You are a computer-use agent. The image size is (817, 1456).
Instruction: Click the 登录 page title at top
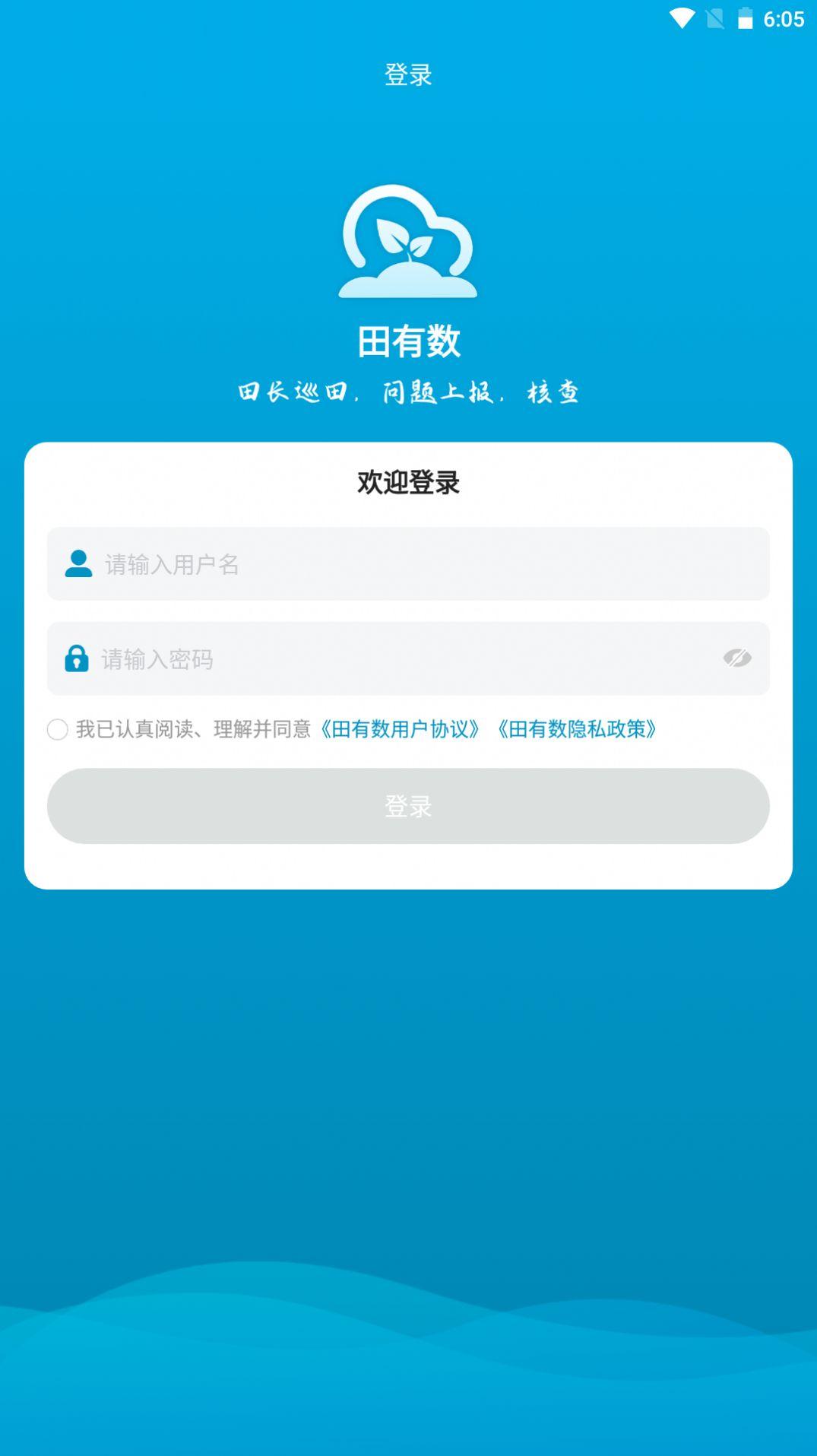click(408, 76)
